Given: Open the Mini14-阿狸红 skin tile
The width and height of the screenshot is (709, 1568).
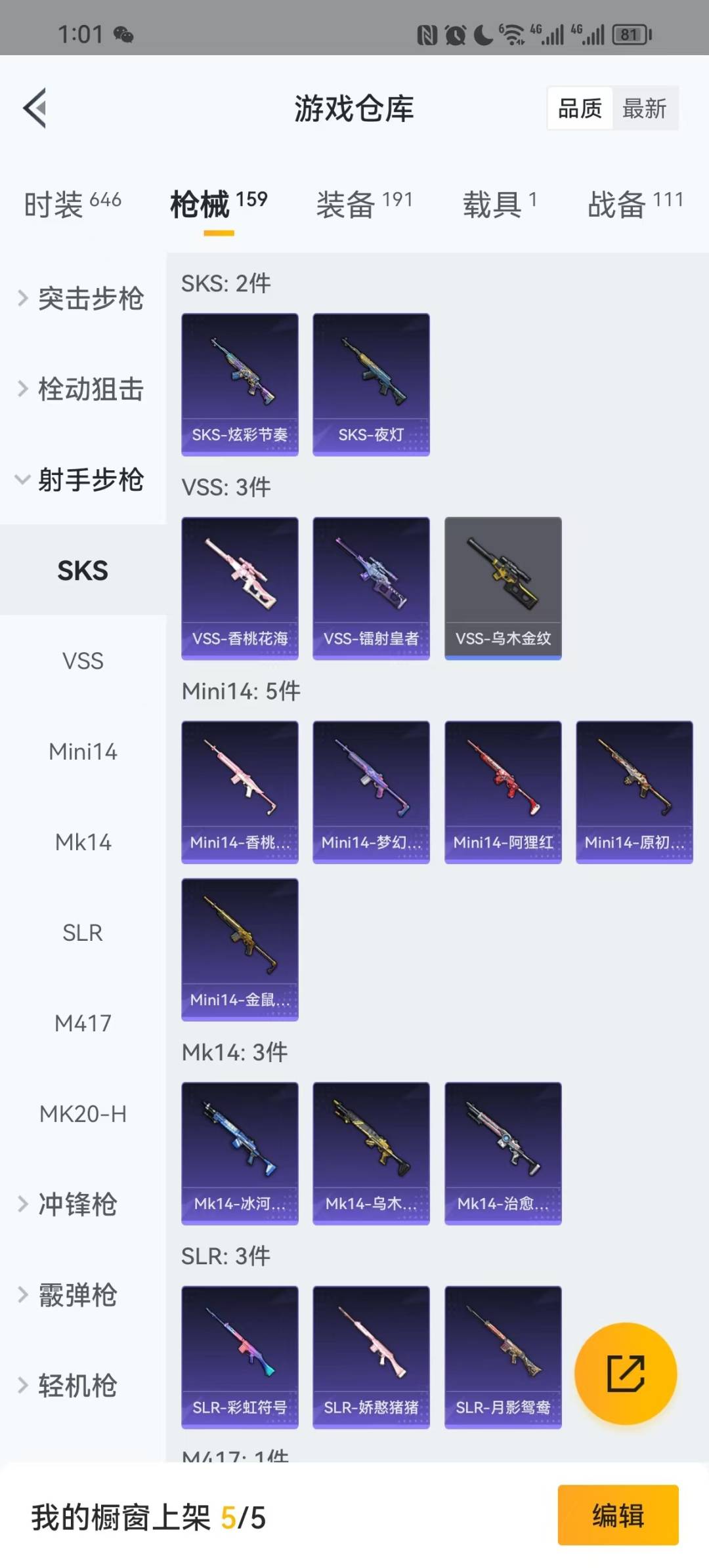Looking at the screenshot, I should click(x=503, y=792).
